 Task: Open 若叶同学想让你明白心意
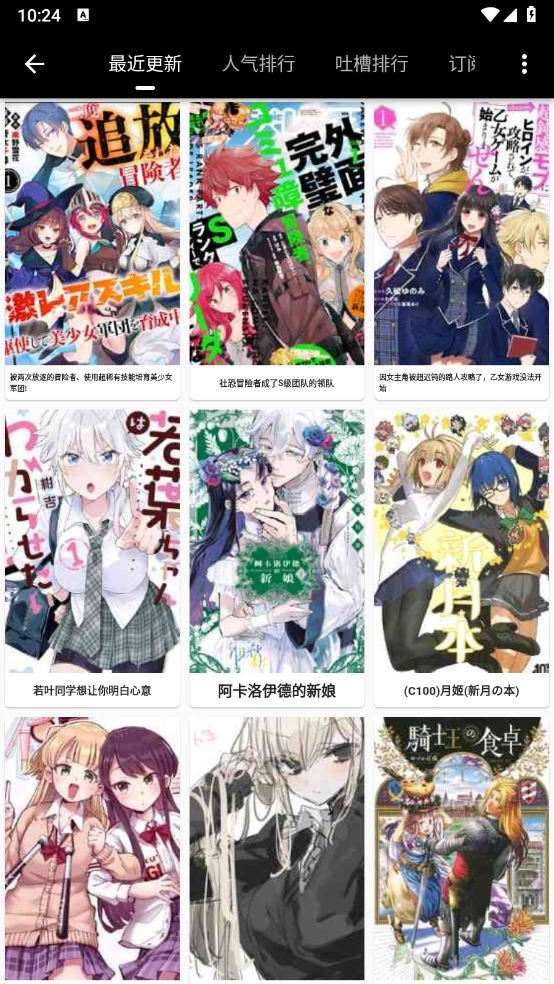point(92,559)
